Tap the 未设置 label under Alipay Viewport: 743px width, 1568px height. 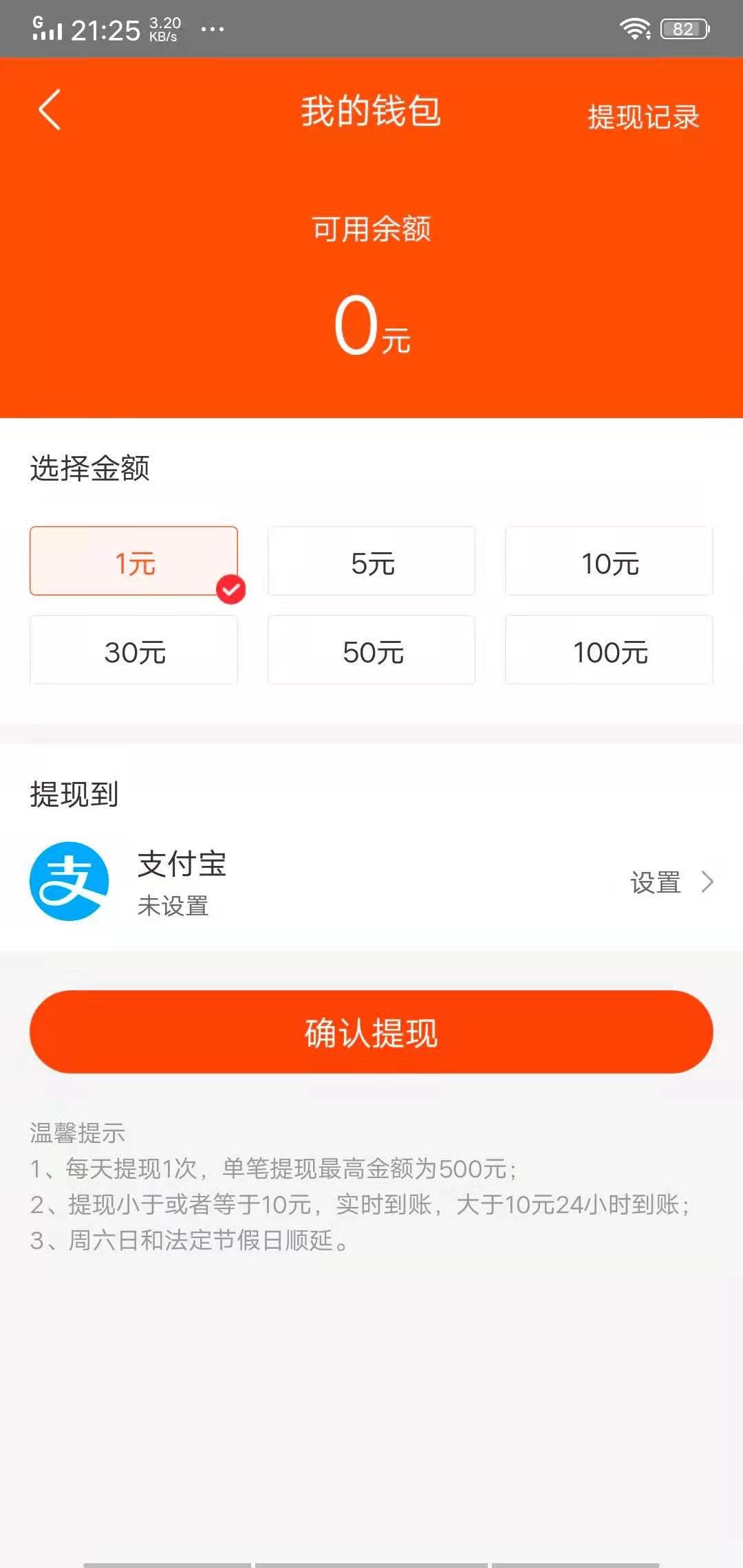[x=172, y=908]
